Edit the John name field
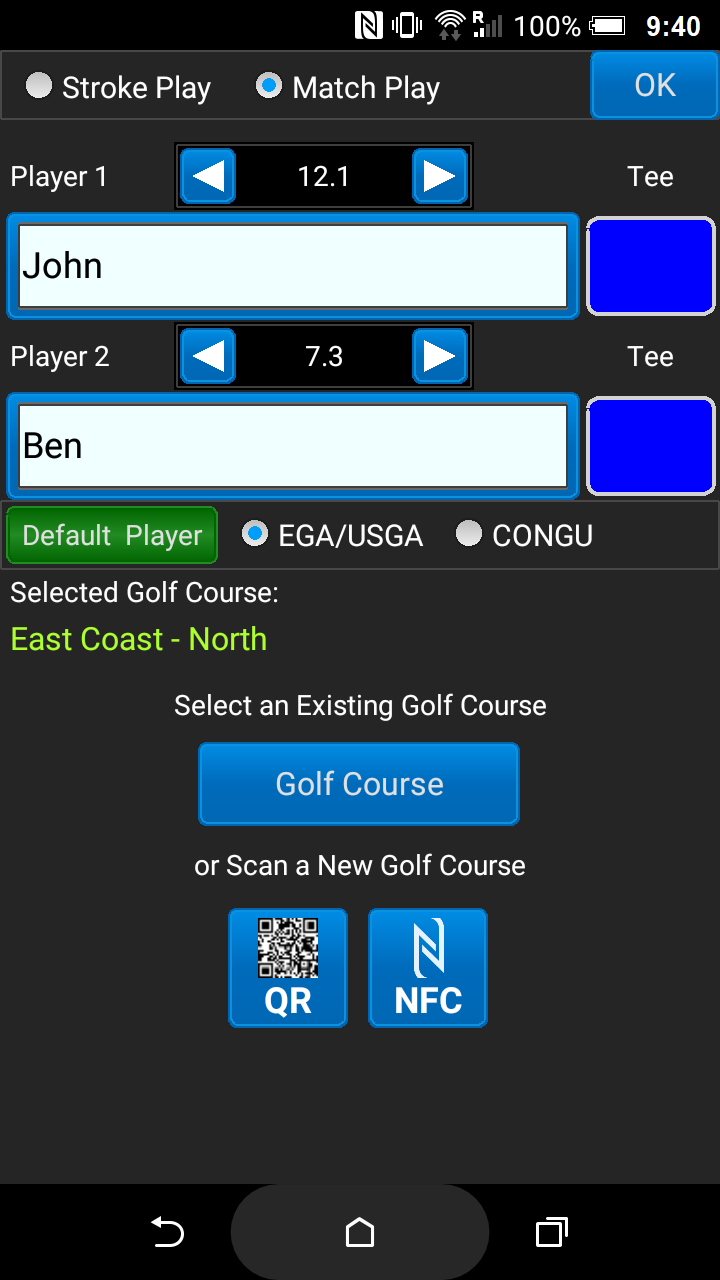 tap(292, 266)
